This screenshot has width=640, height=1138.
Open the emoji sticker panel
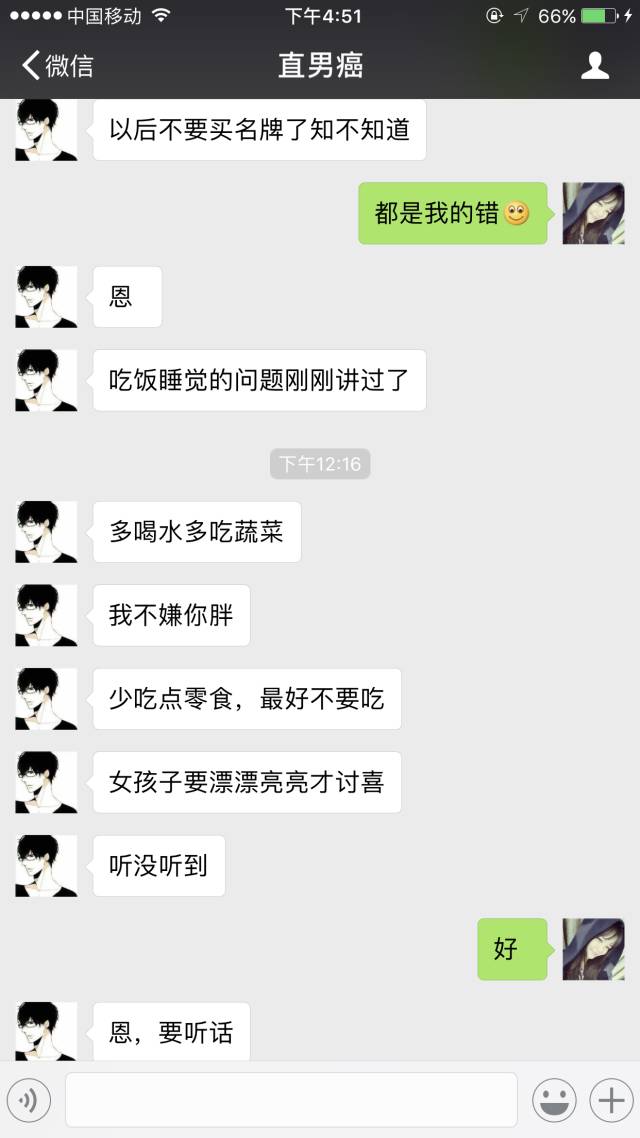coord(553,1100)
